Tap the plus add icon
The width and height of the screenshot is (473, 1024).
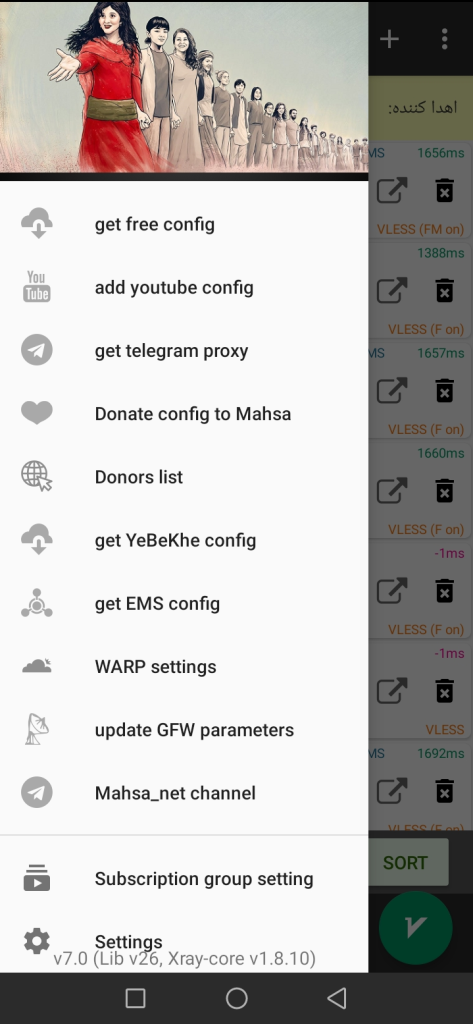[389, 39]
